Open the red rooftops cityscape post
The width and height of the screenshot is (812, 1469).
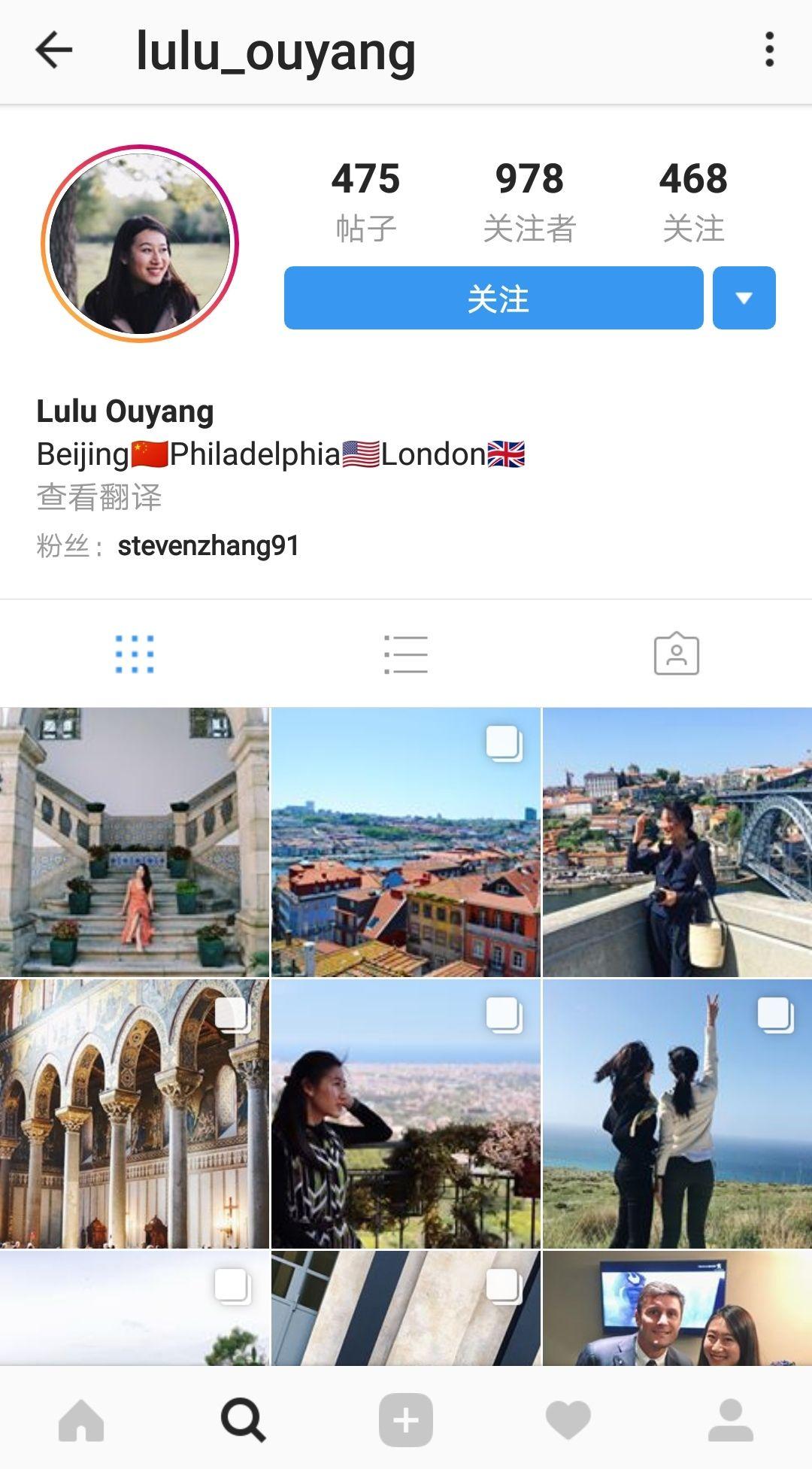point(406,842)
